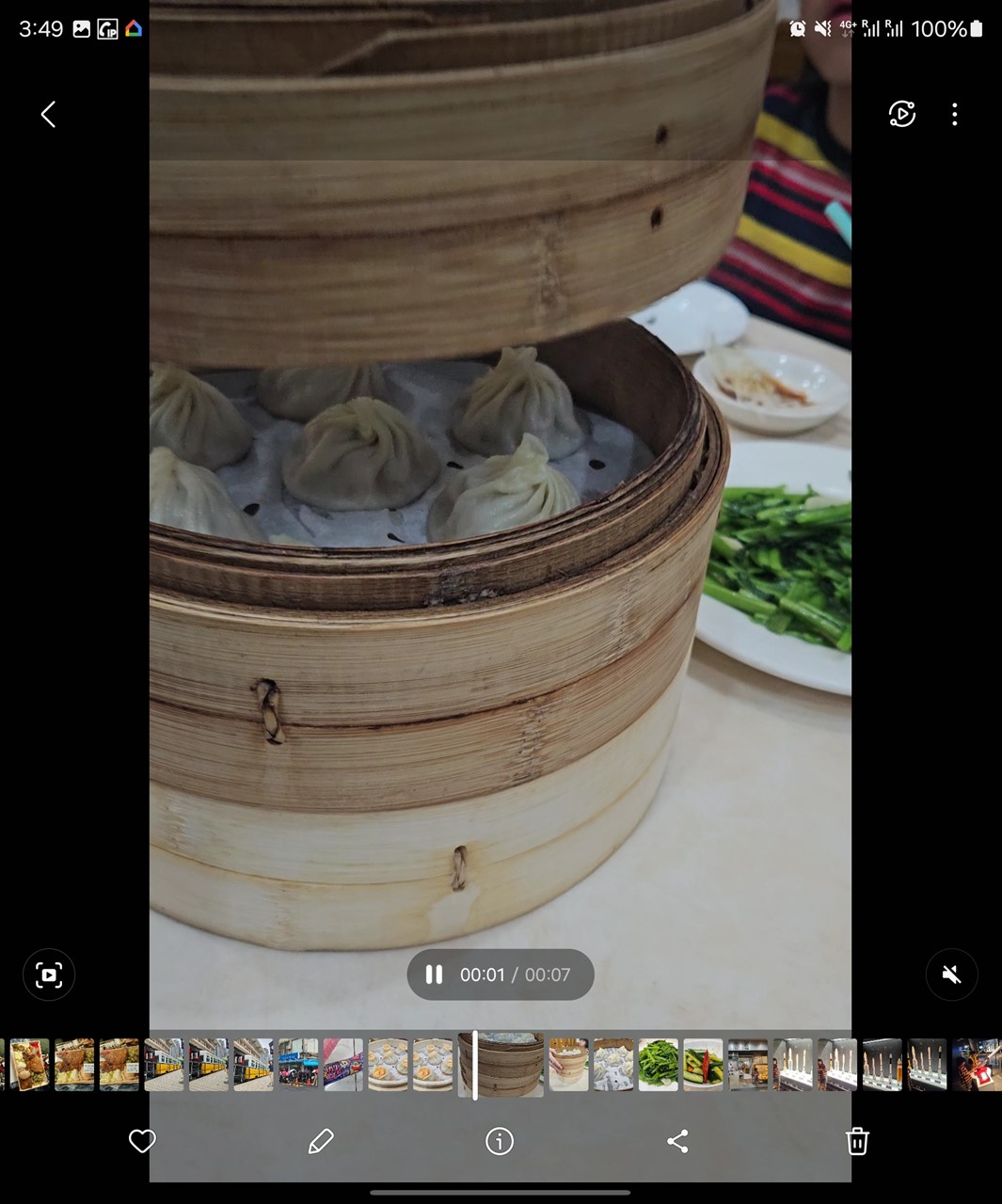Go back to the gallery
1002x1204 pixels.
click(48, 115)
